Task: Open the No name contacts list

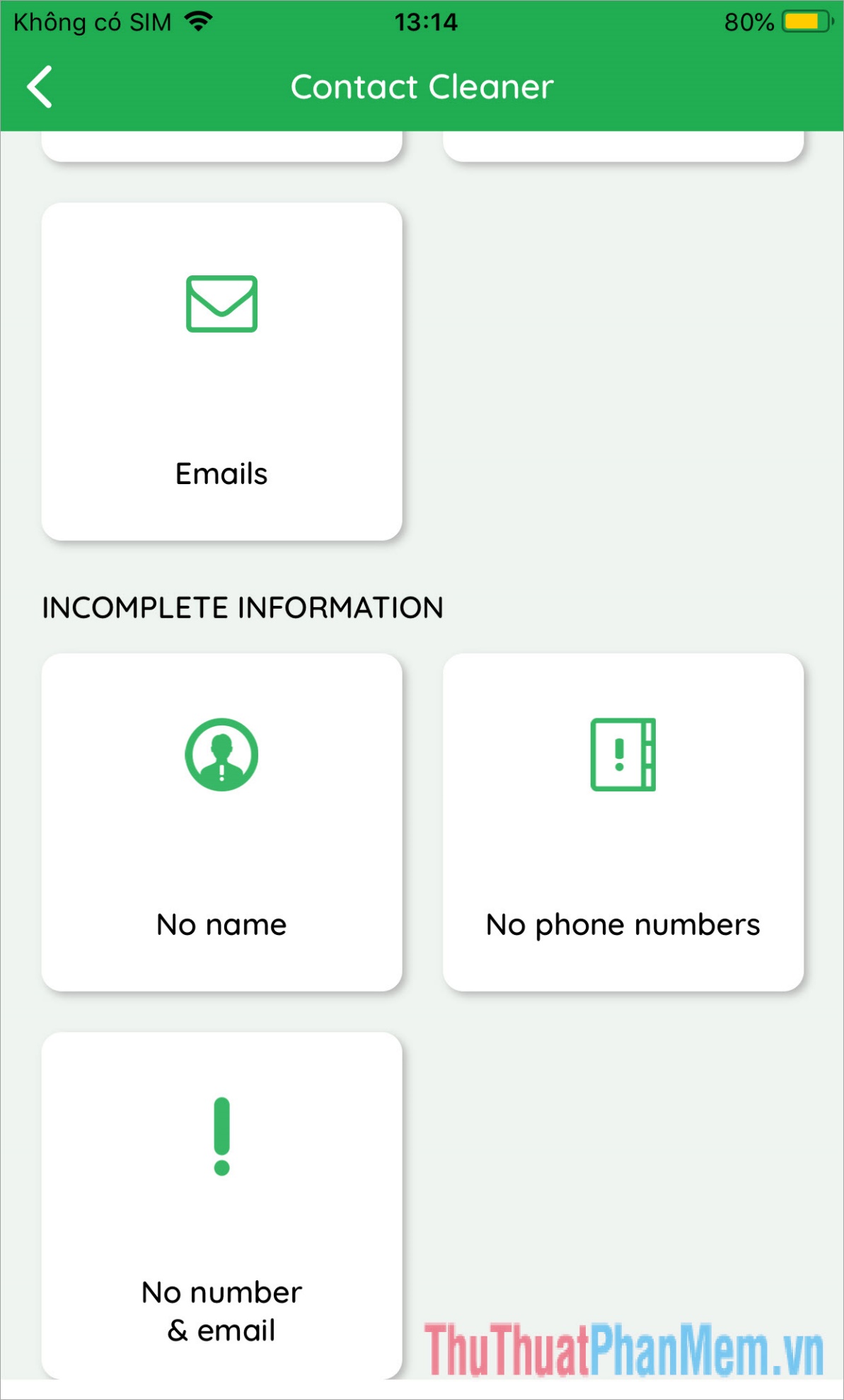Action: pyautogui.click(x=223, y=821)
